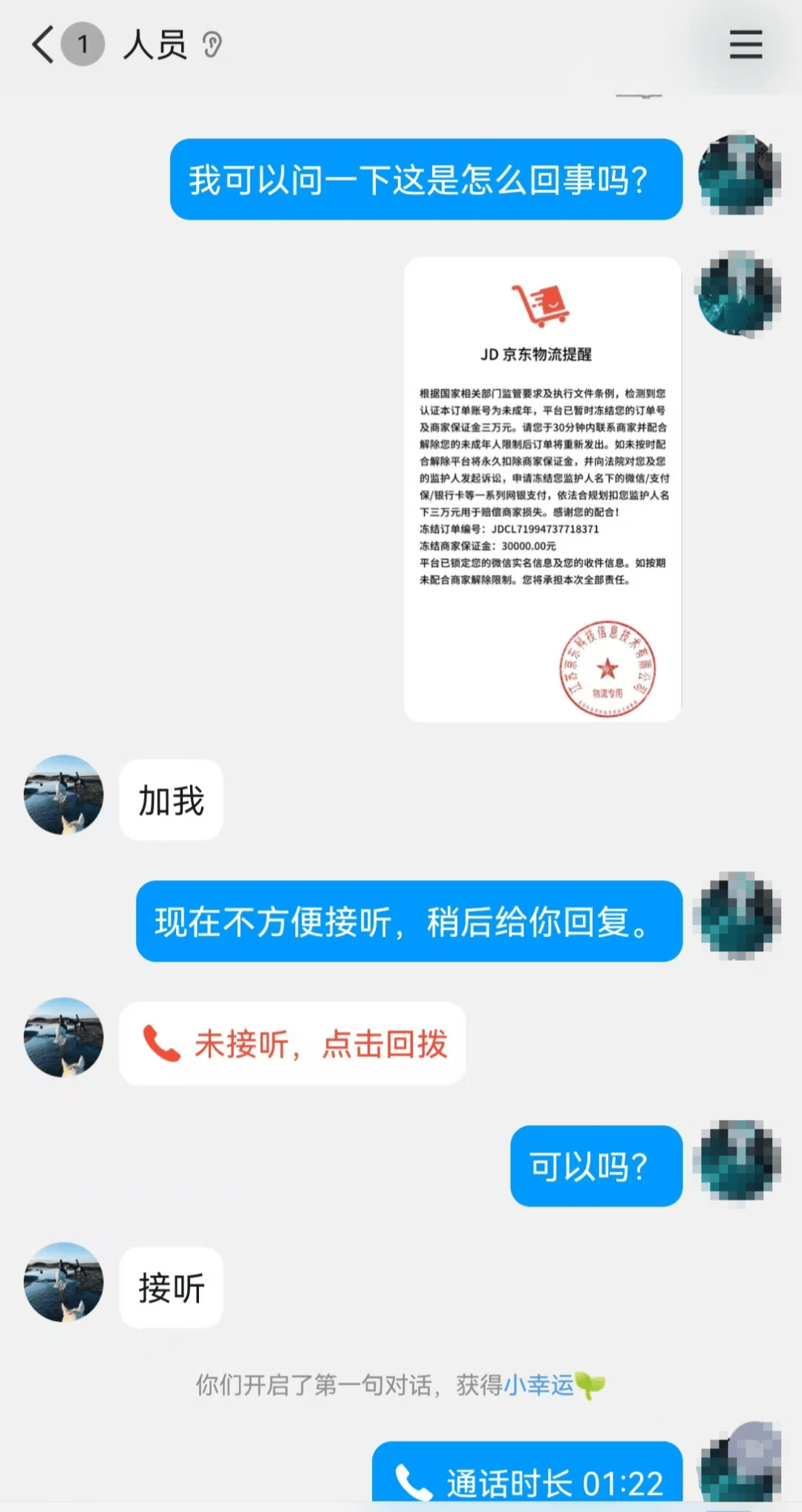Open the JD 京东物流提醒 notice image
Screen dimensions: 802x1512
click(541, 486)
